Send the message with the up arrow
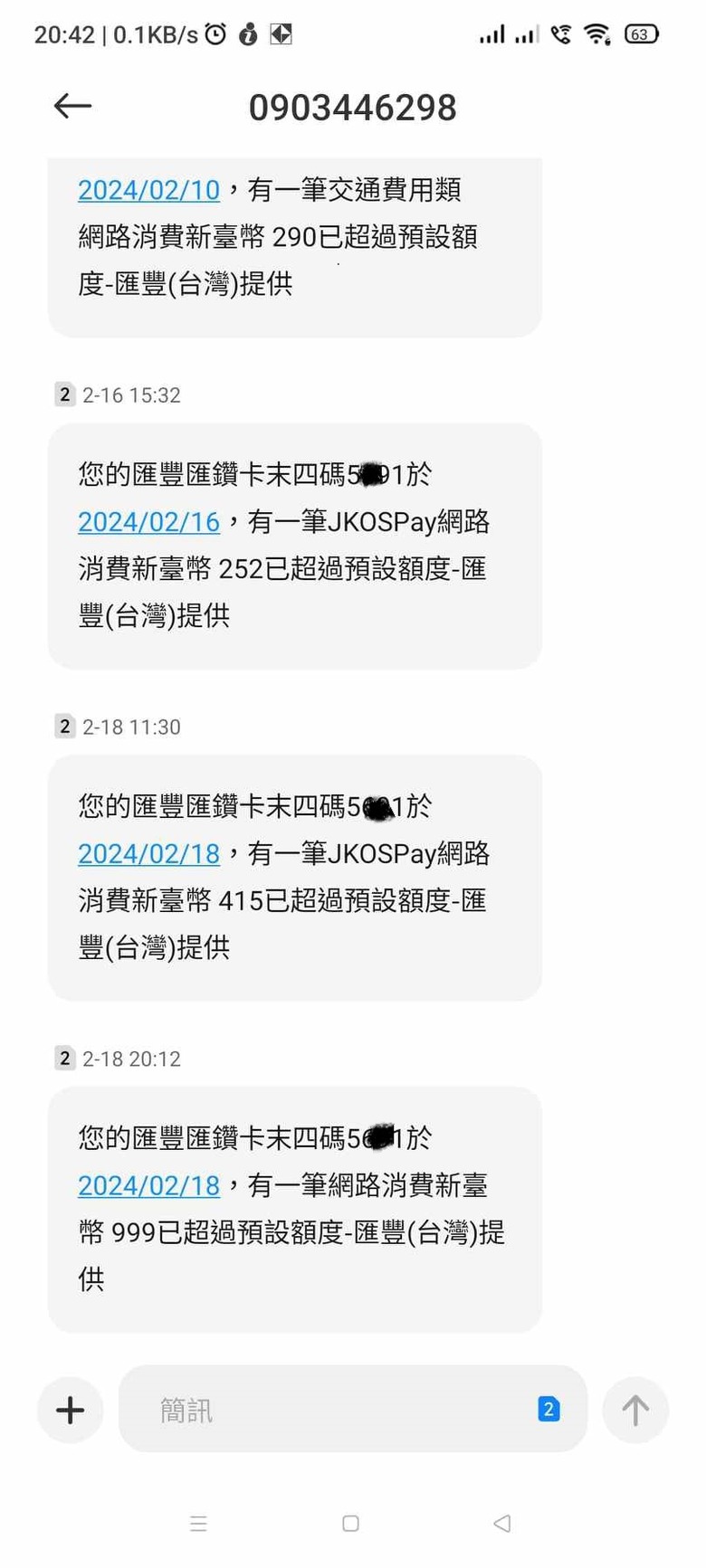 [635, 1410]
